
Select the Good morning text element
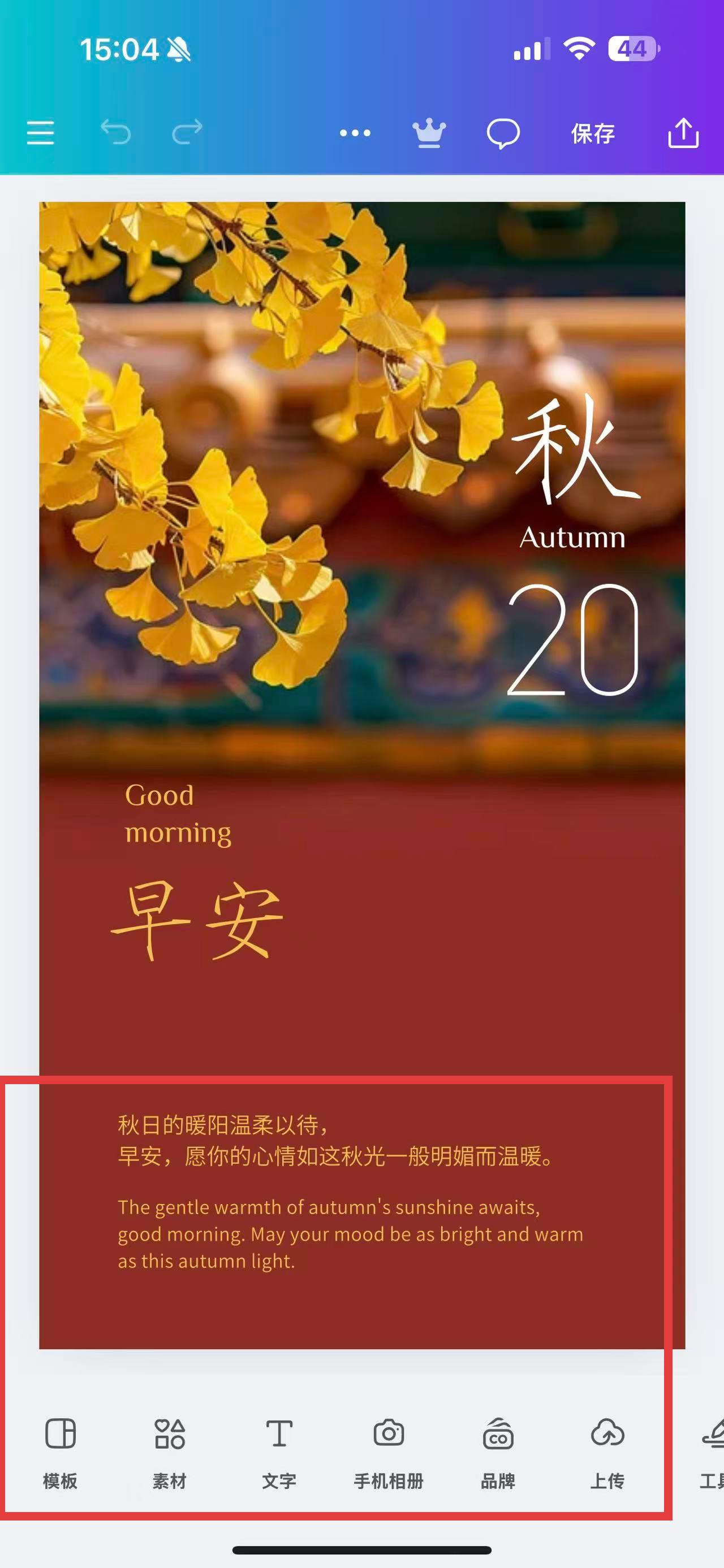(x=176, y=814)
